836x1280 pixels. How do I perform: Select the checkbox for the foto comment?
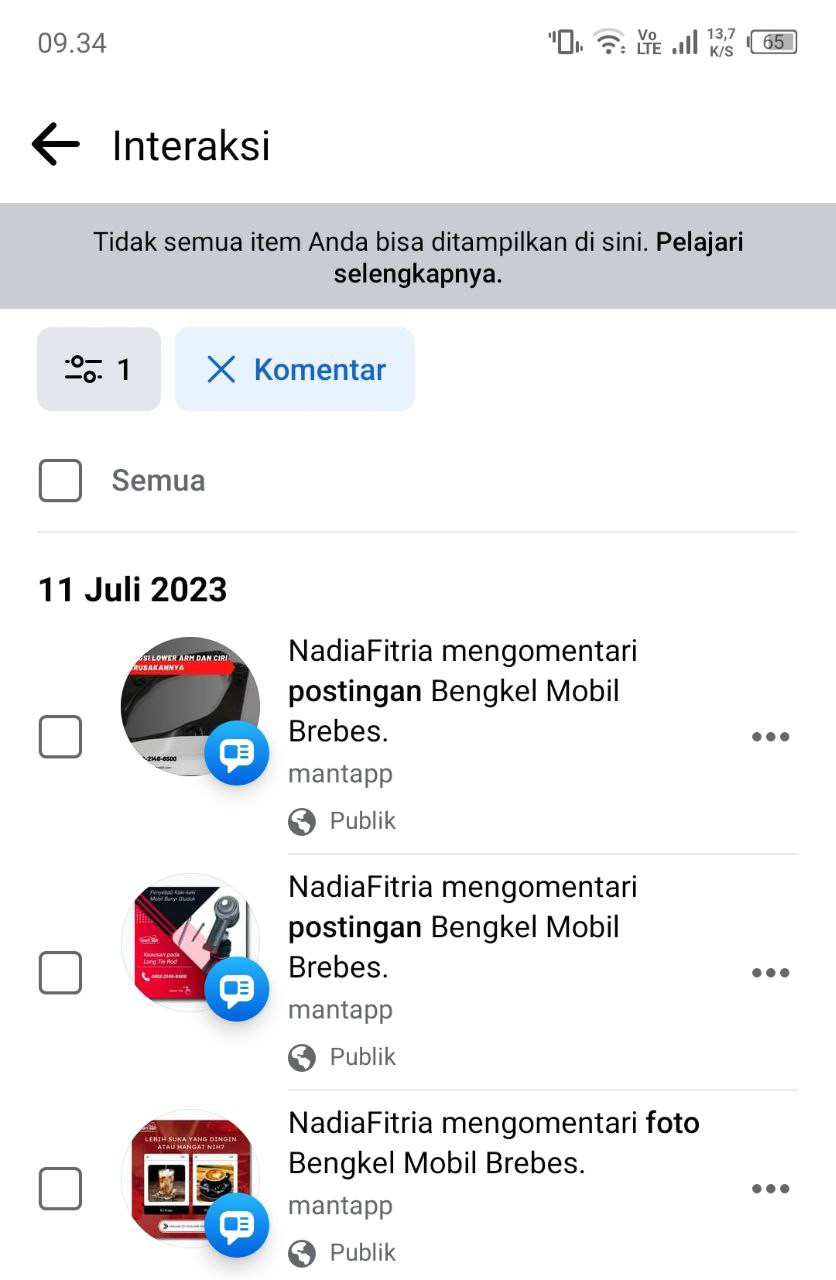60,1189
